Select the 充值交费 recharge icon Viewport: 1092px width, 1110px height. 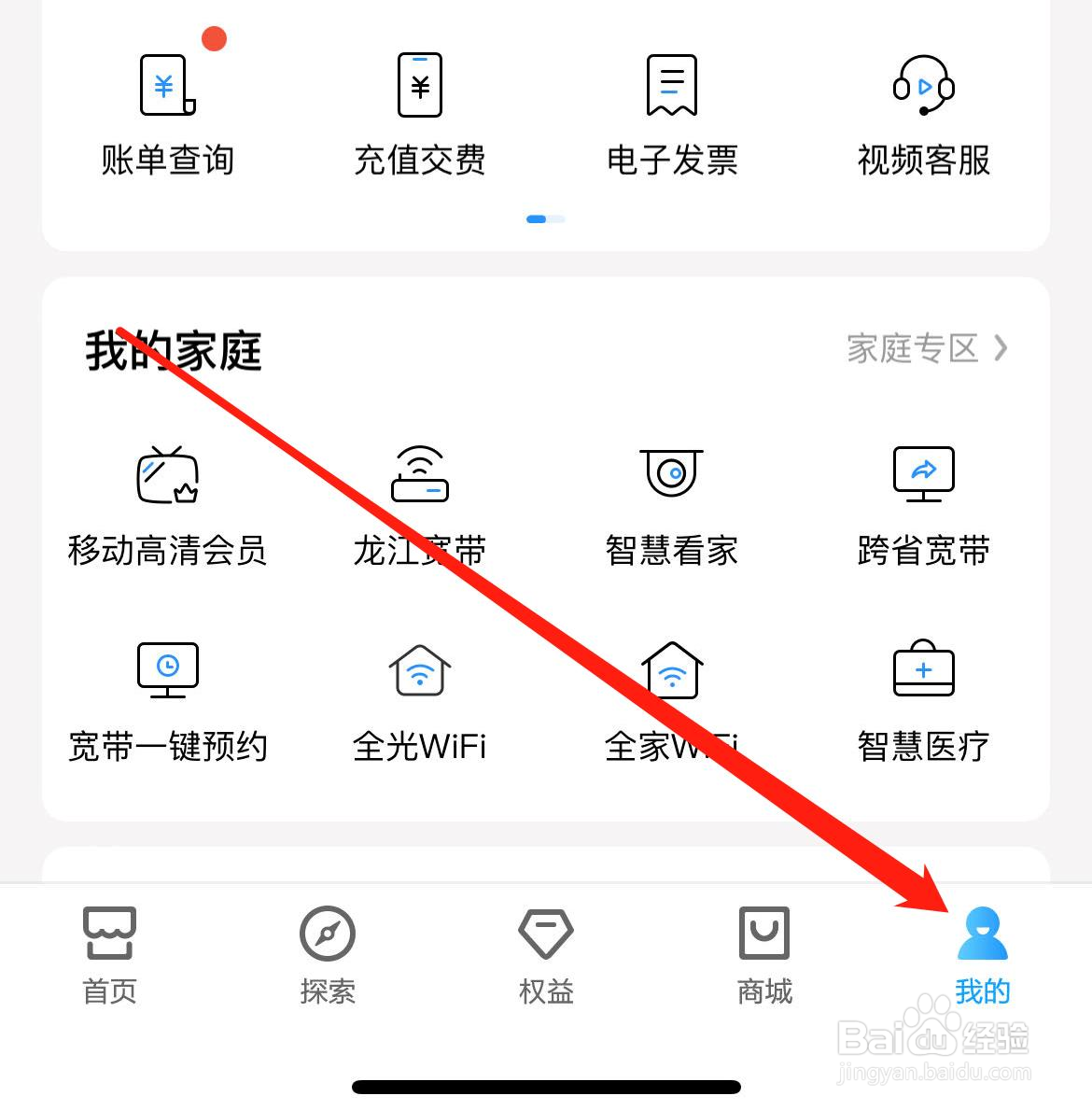pyautogui.click(x=418, y=112)
